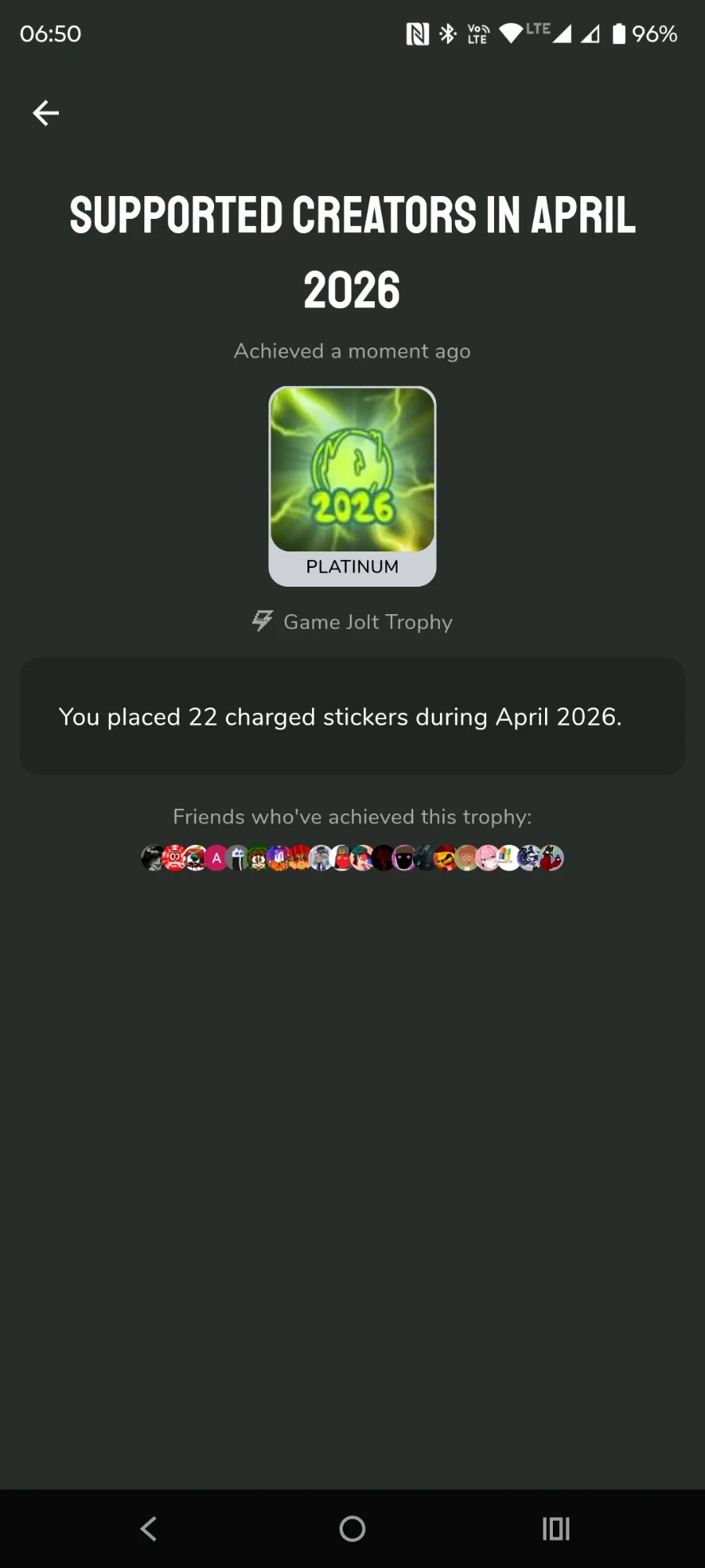Open the friends who achieved this trophy list
705x1568 pixels.
pyautogui.click(x=352, y=857)
